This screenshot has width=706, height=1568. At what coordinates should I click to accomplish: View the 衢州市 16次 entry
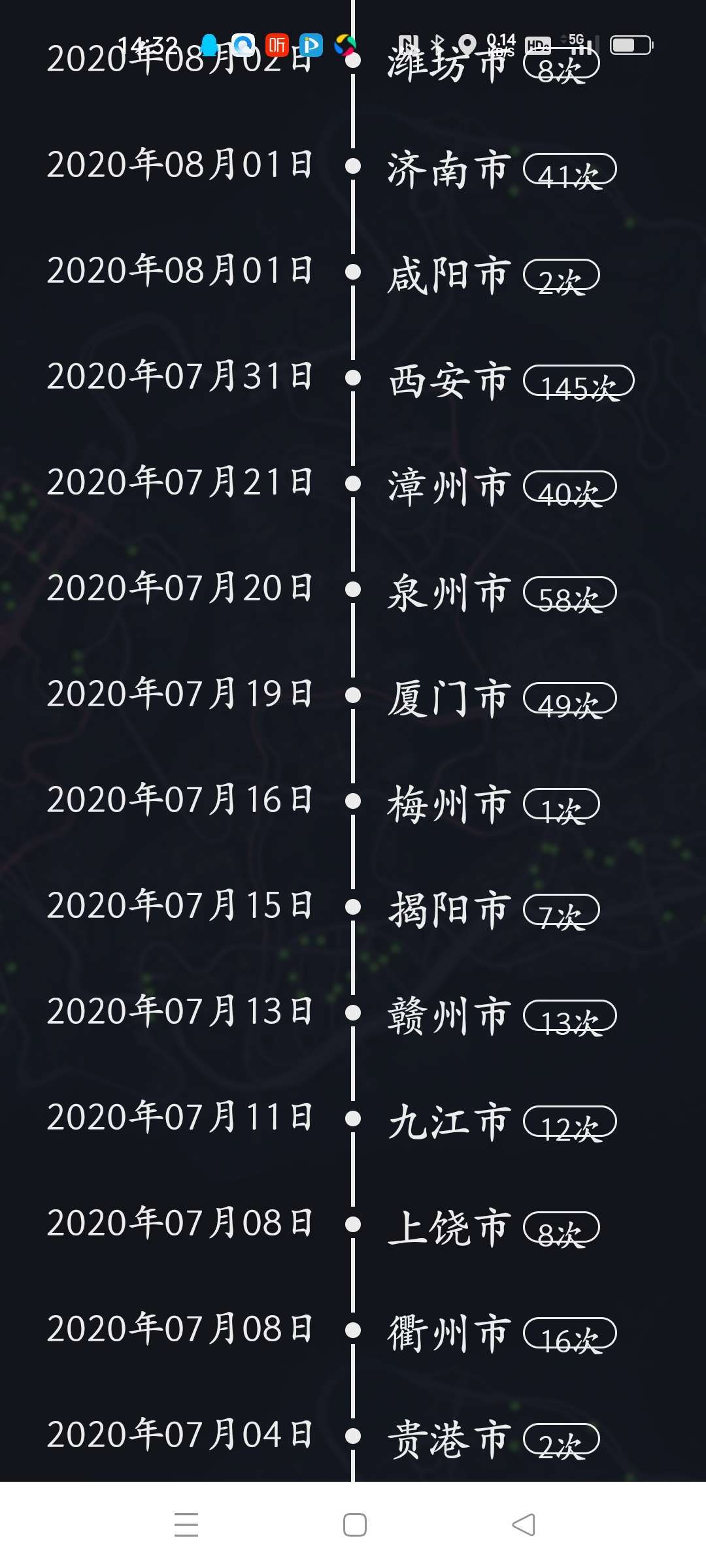click(x=501, y=1333)
